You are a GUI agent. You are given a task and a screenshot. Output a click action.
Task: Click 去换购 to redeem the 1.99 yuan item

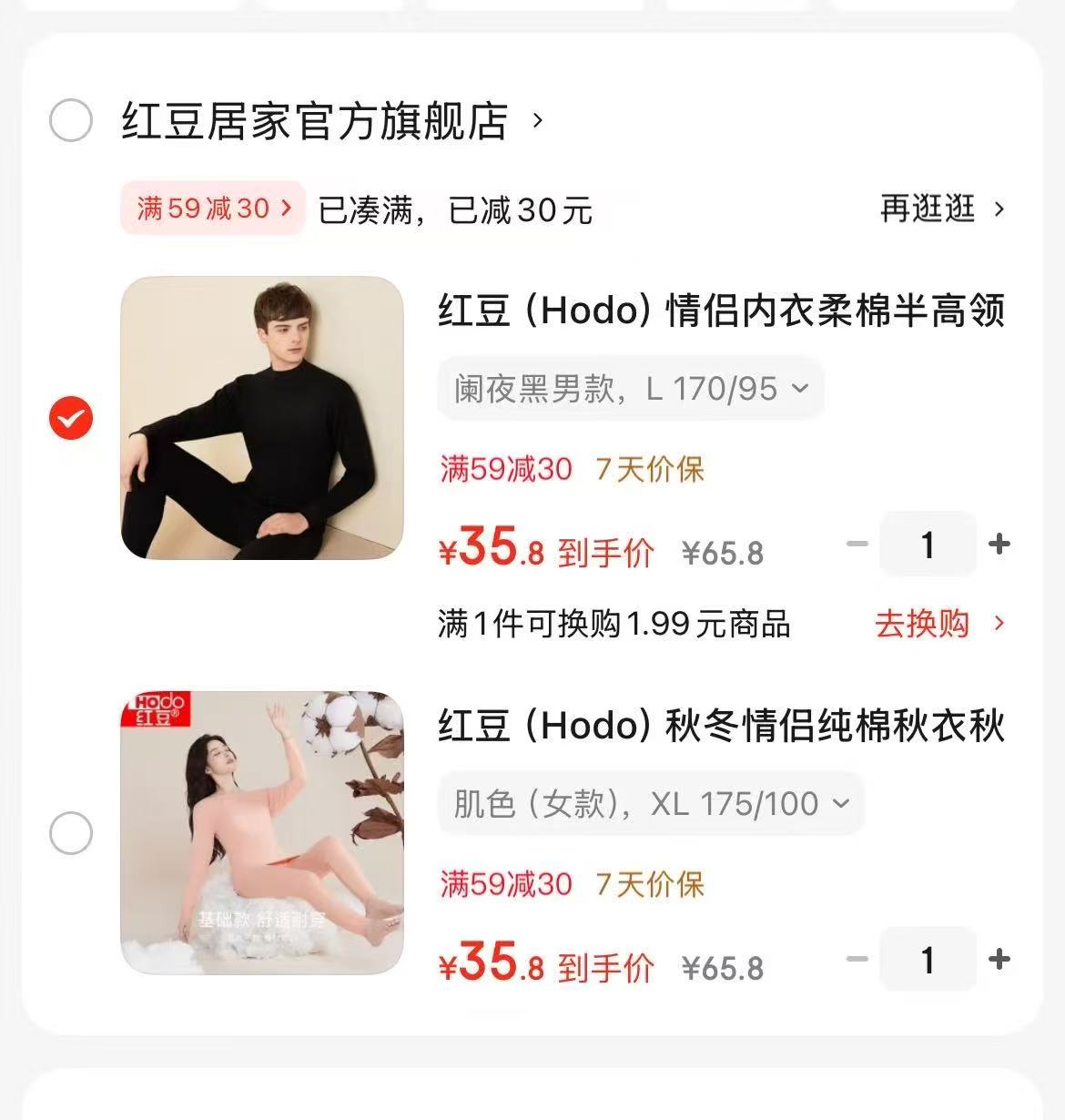(921, 623)
